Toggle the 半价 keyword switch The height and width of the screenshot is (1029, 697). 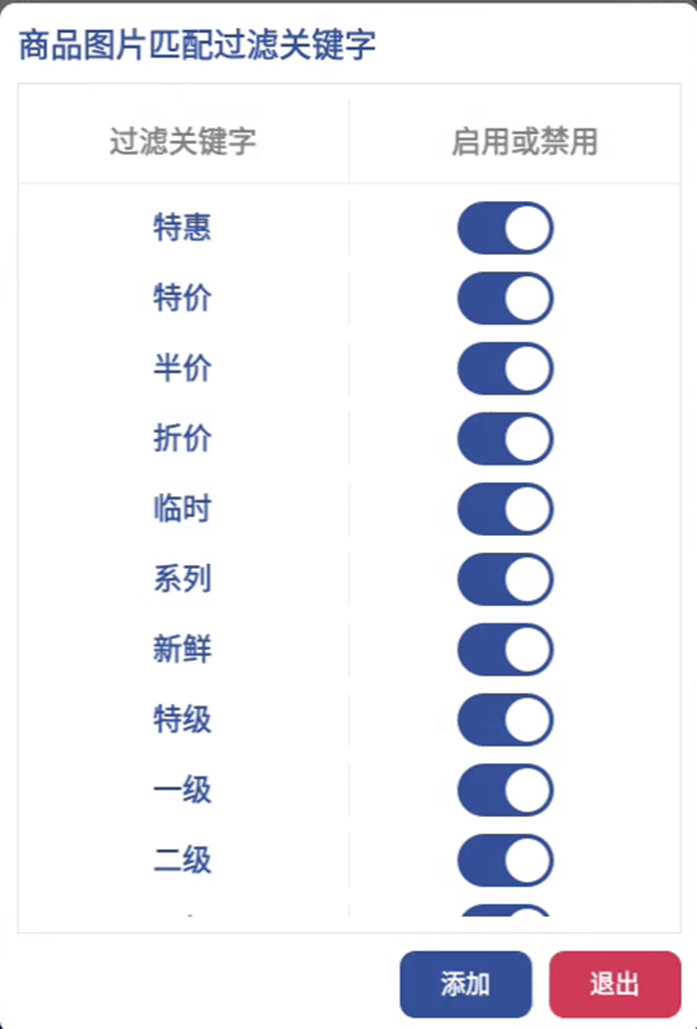505,368
